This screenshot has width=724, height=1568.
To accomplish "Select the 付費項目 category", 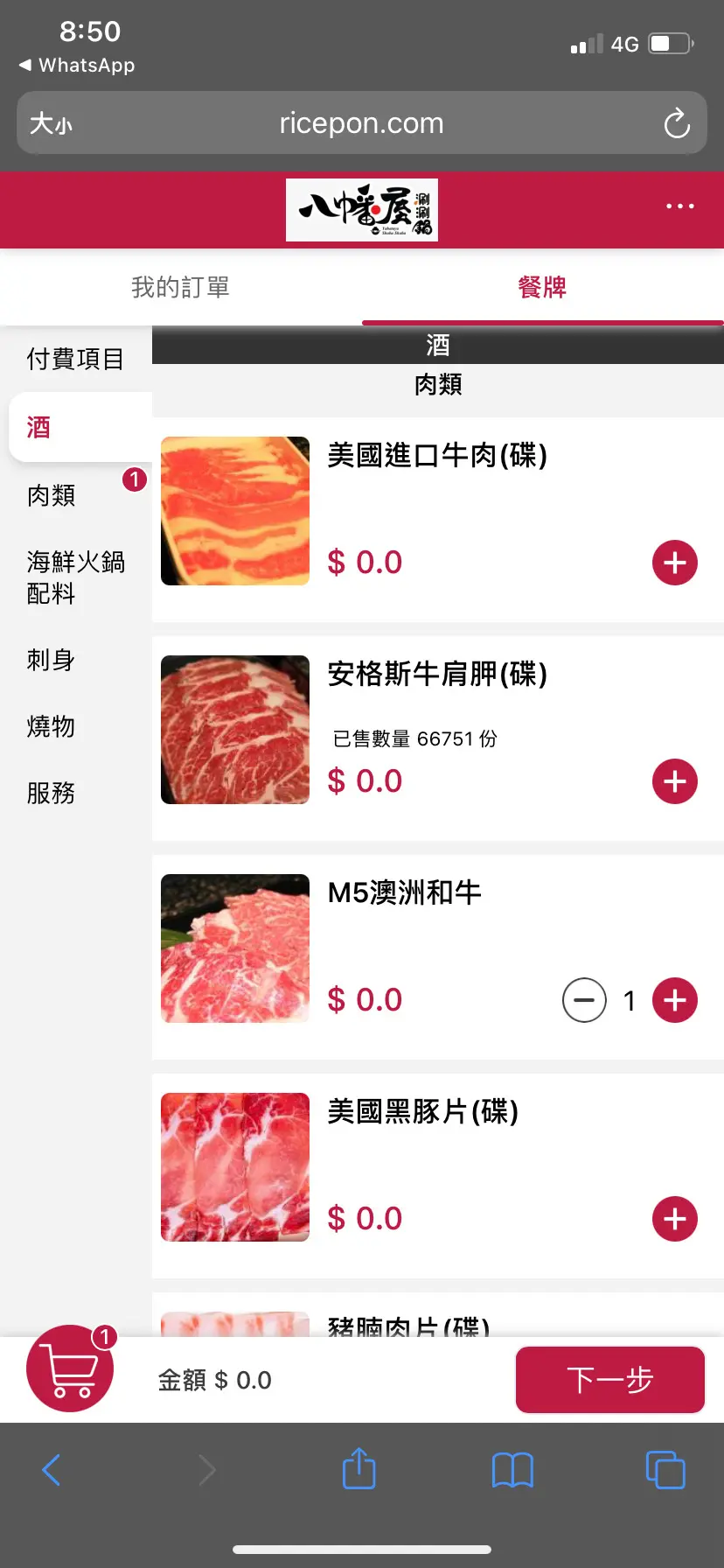I will (75, 359).
